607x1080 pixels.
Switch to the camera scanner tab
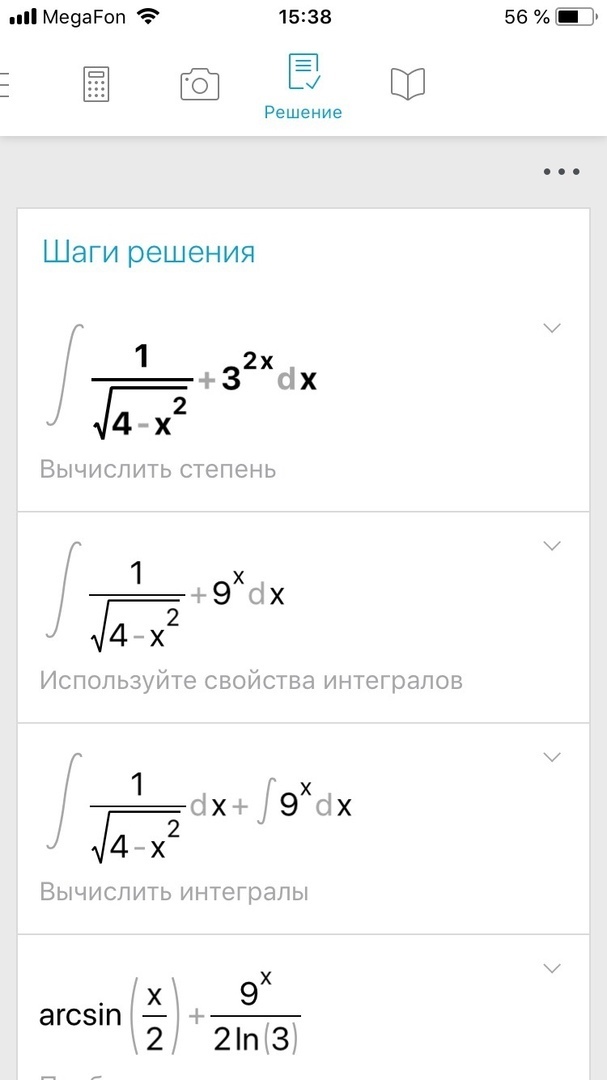pyautogui.click(x=199, y=85)
